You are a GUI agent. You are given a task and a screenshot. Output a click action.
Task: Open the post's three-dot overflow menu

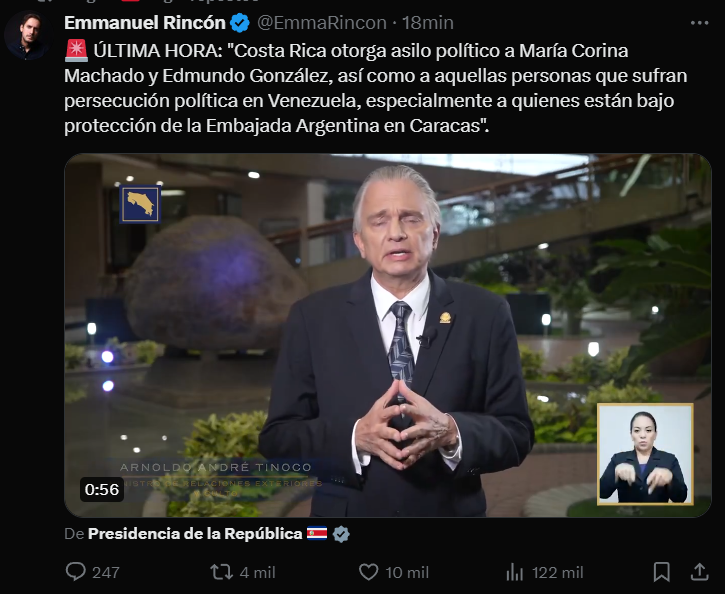pos(699,23)
